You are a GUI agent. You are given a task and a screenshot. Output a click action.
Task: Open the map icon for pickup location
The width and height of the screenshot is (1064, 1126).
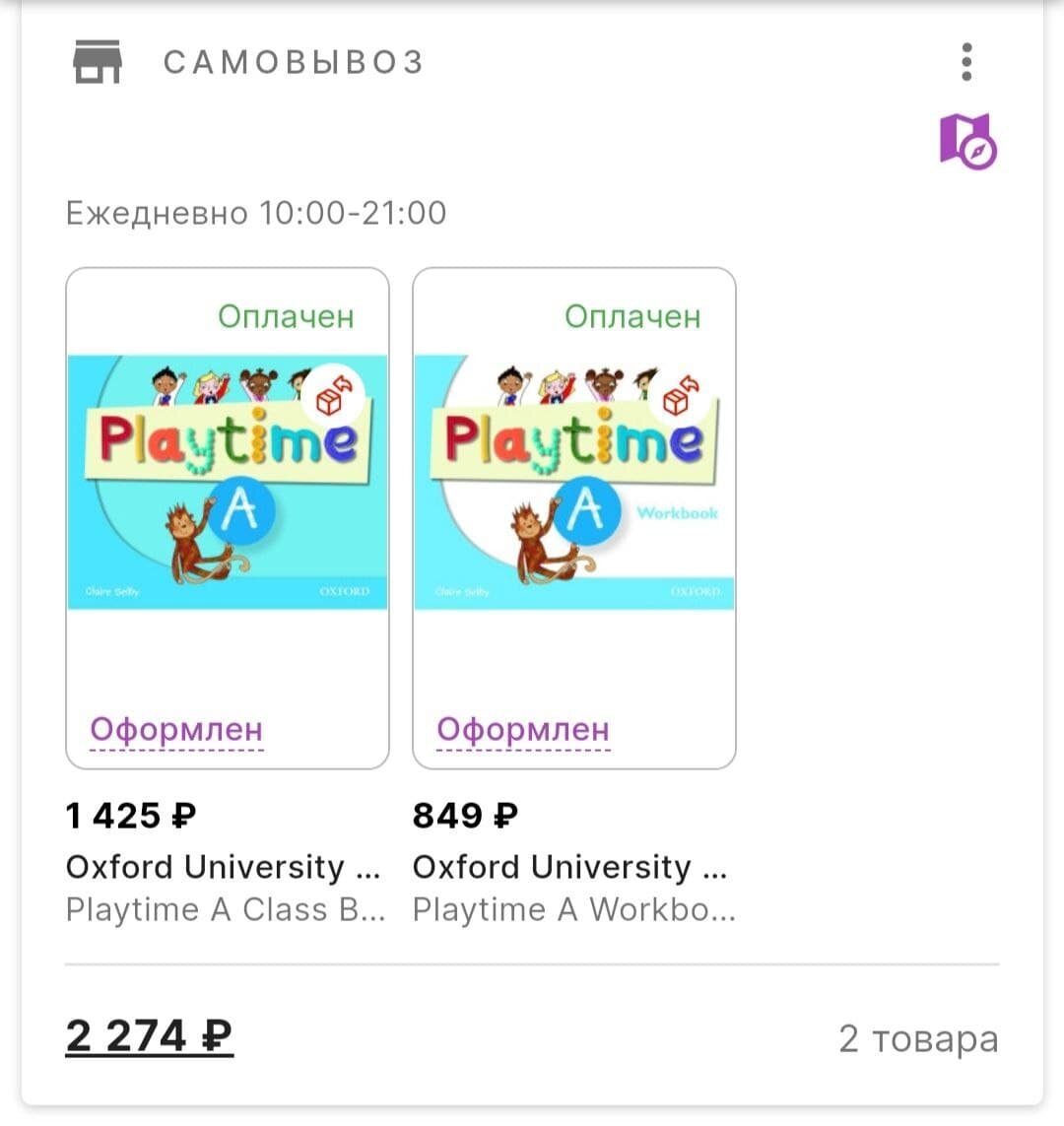968,142
